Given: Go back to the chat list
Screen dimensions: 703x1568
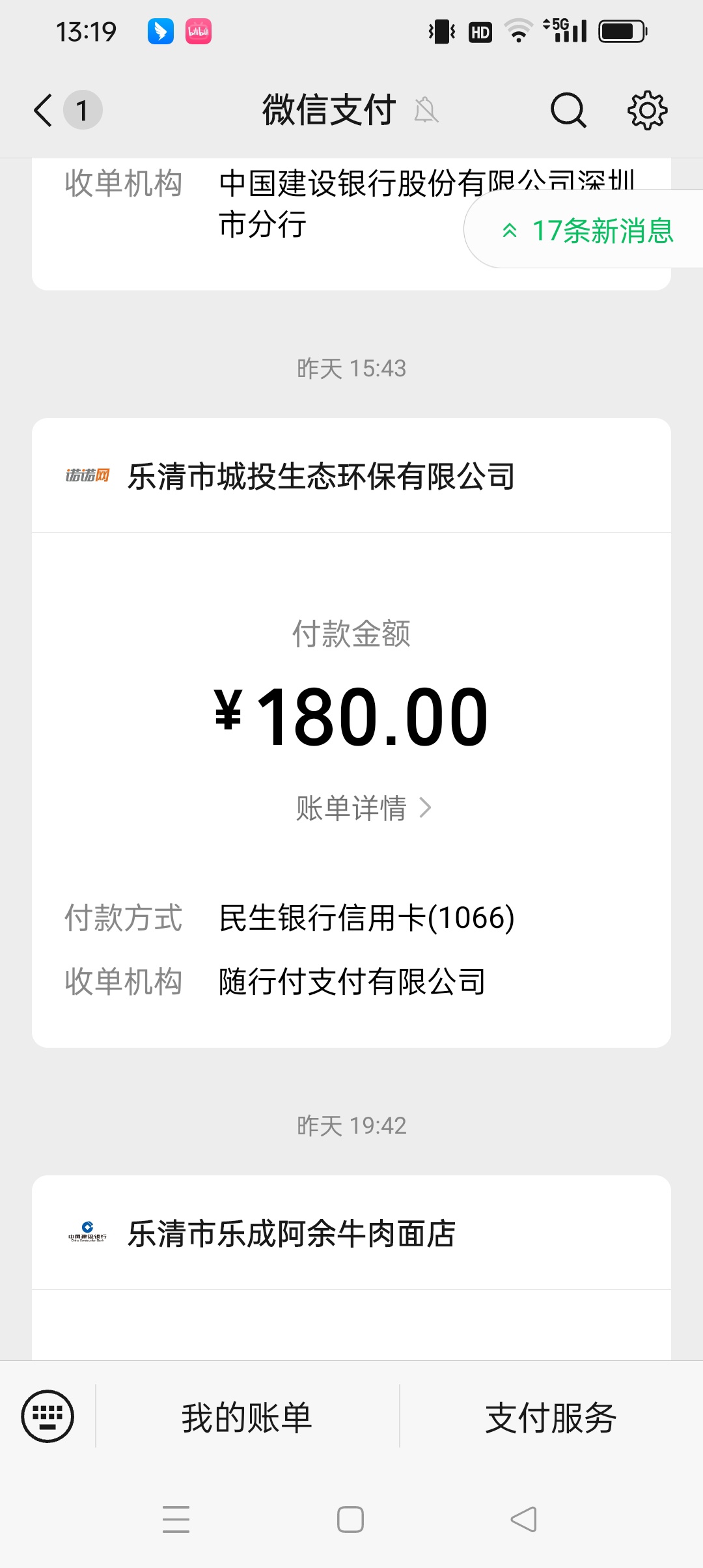Looking at the screenshot, I should (44, 110).
